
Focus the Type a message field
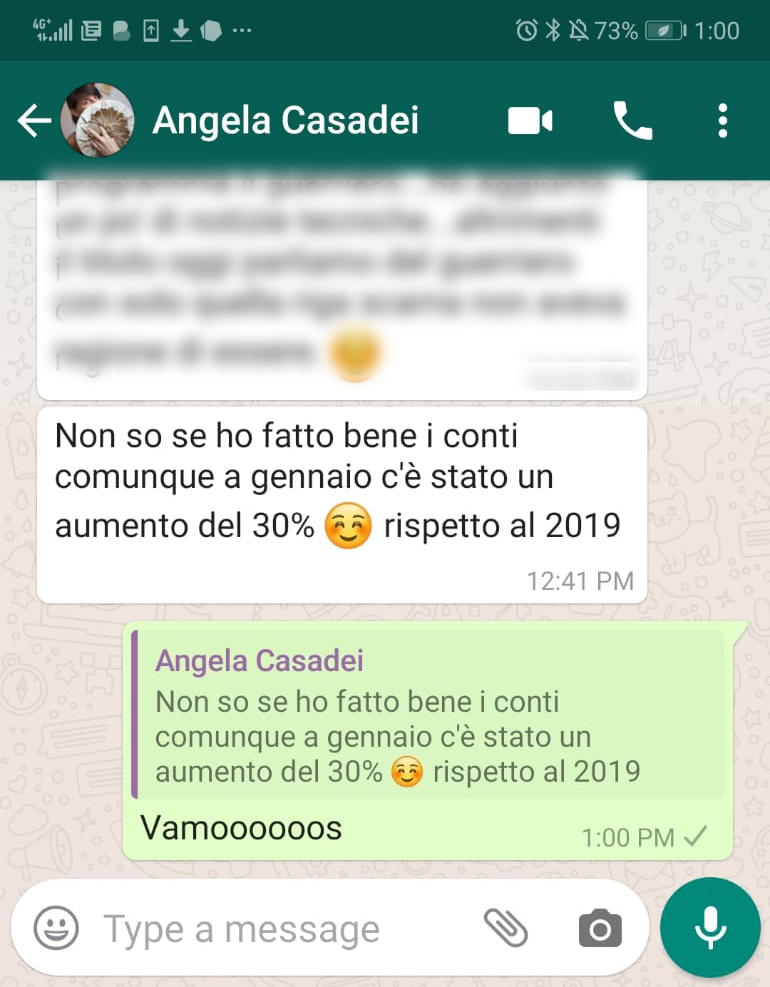260,930
